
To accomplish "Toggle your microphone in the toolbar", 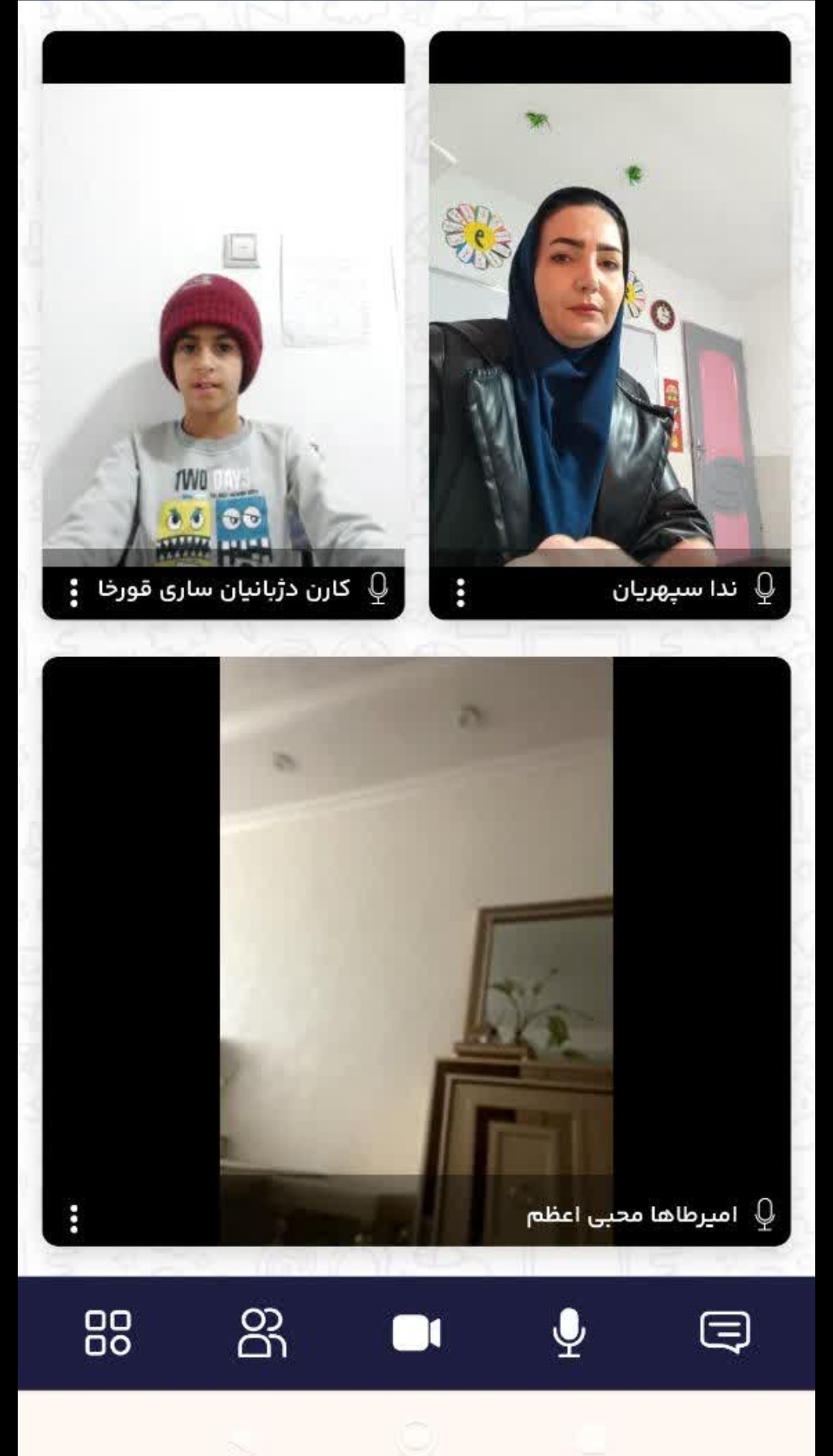I will 569,1332.
